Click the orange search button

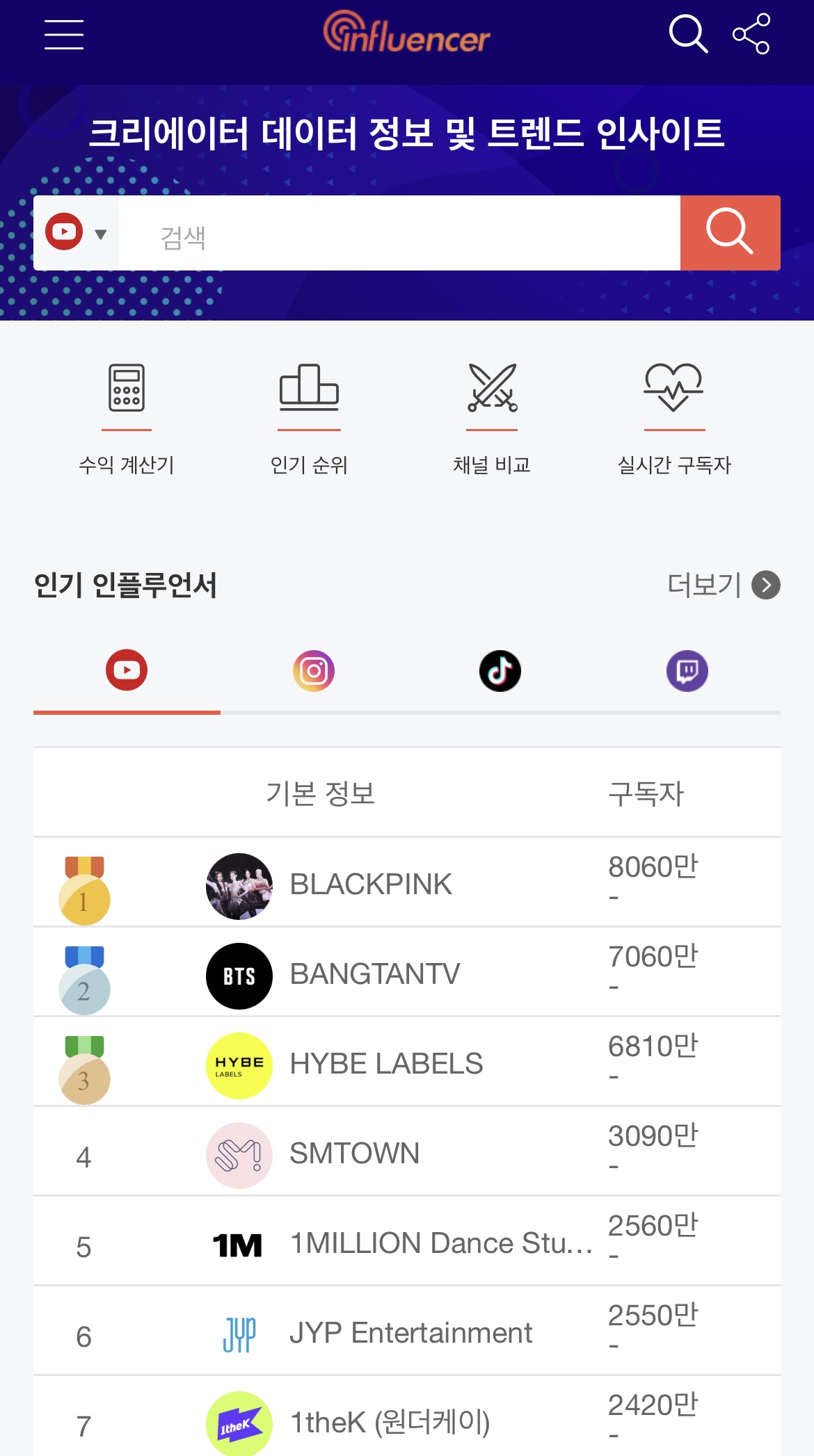(731, 232)
